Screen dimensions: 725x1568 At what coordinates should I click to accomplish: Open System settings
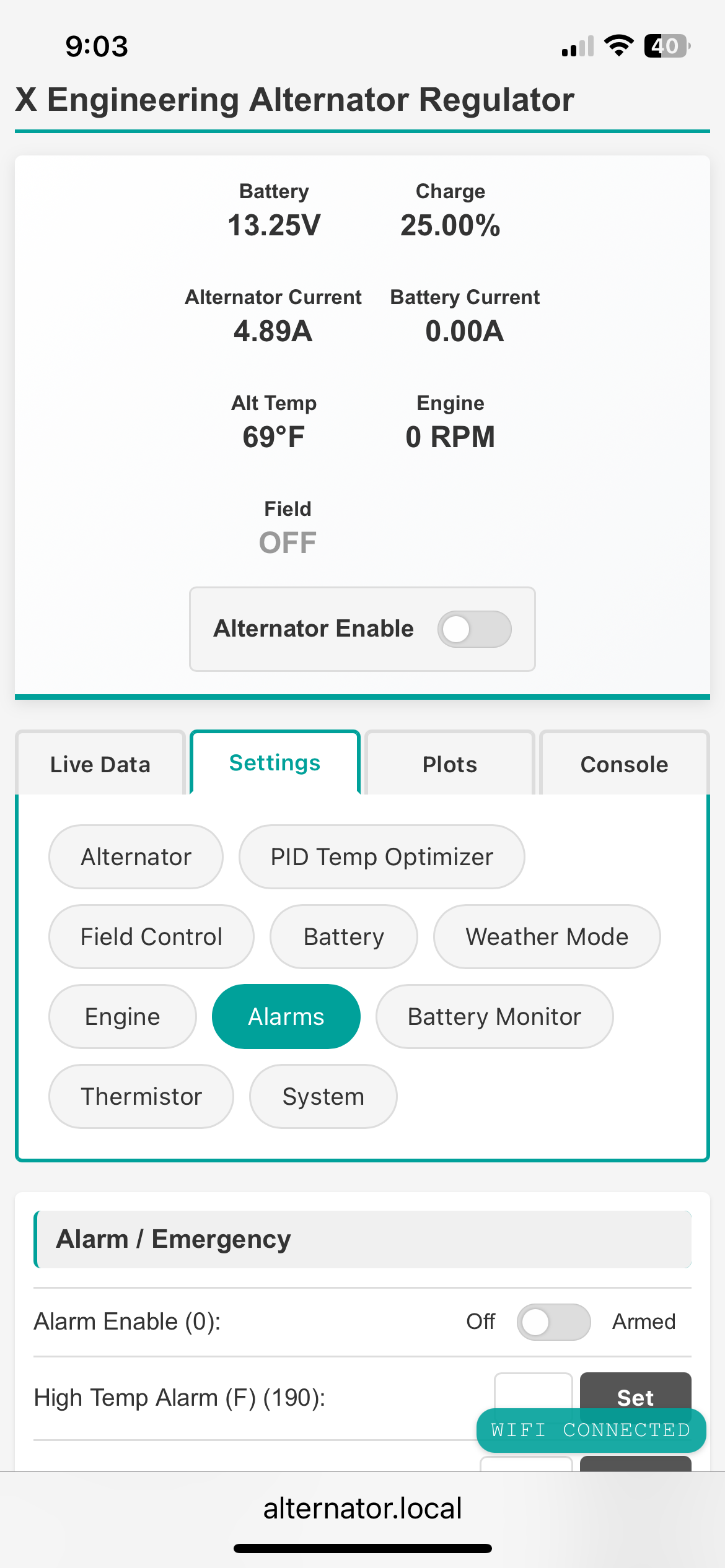pyautogui.click(x=323, y=1096)
